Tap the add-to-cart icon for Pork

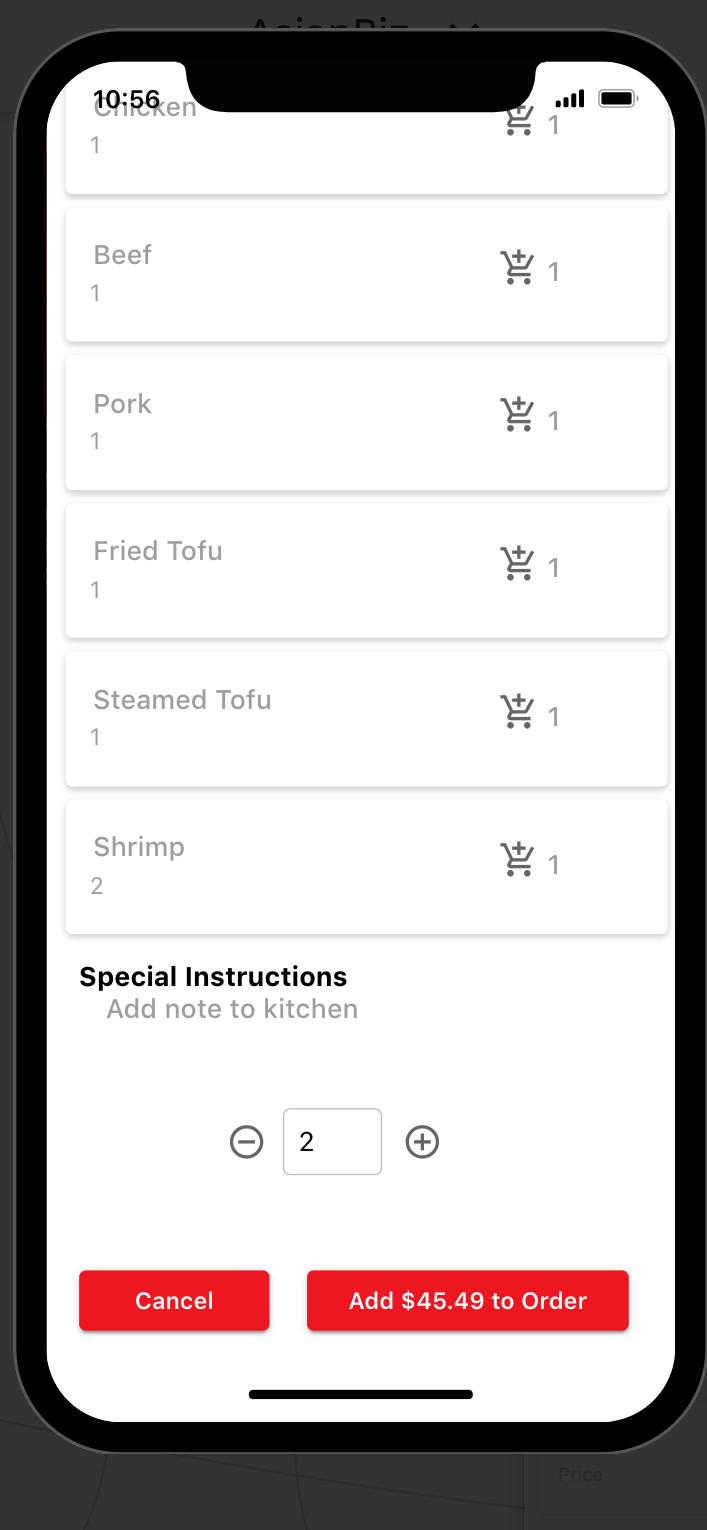click(x=518, y=416)
